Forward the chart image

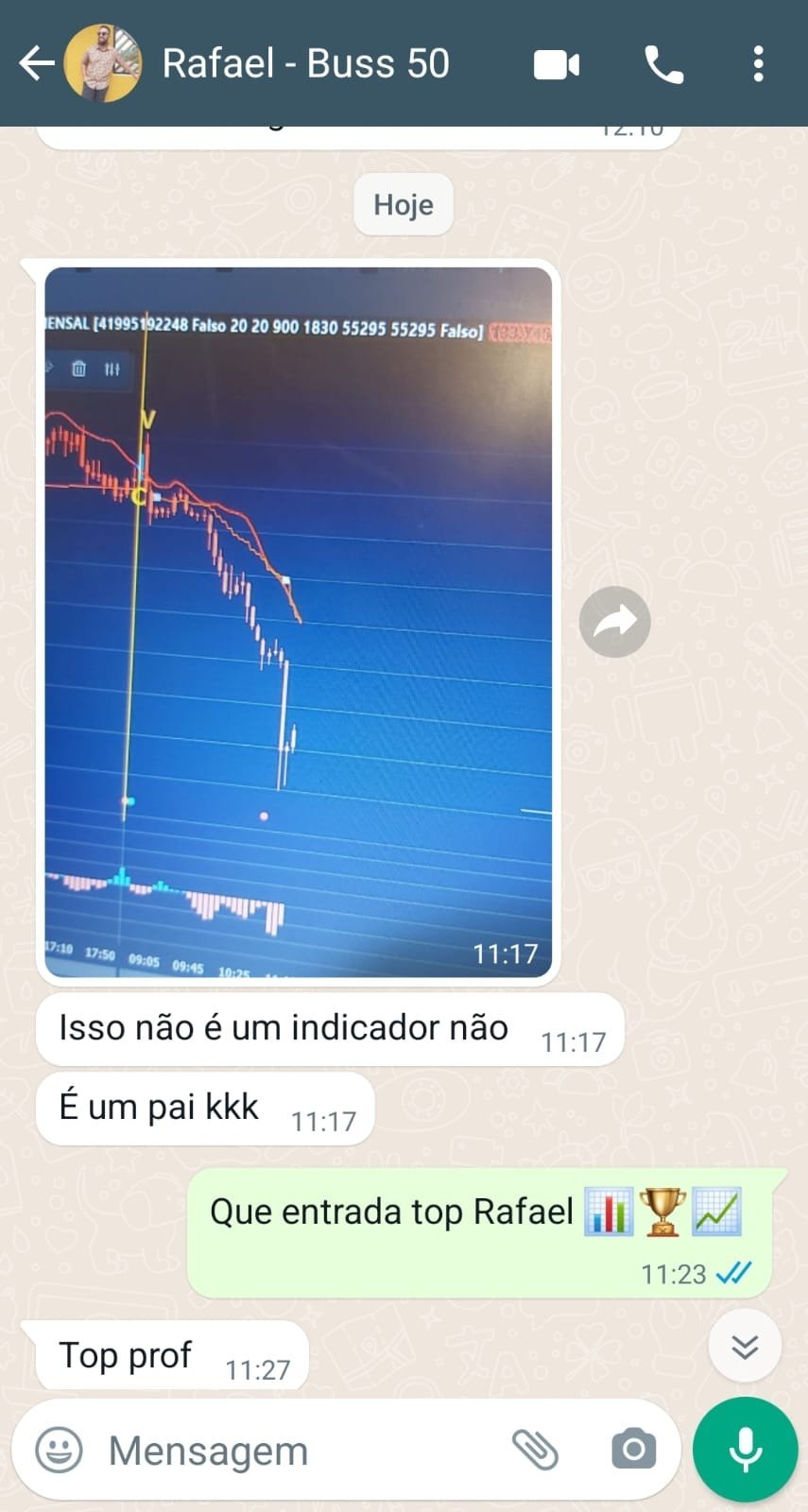tap(614, 623)
